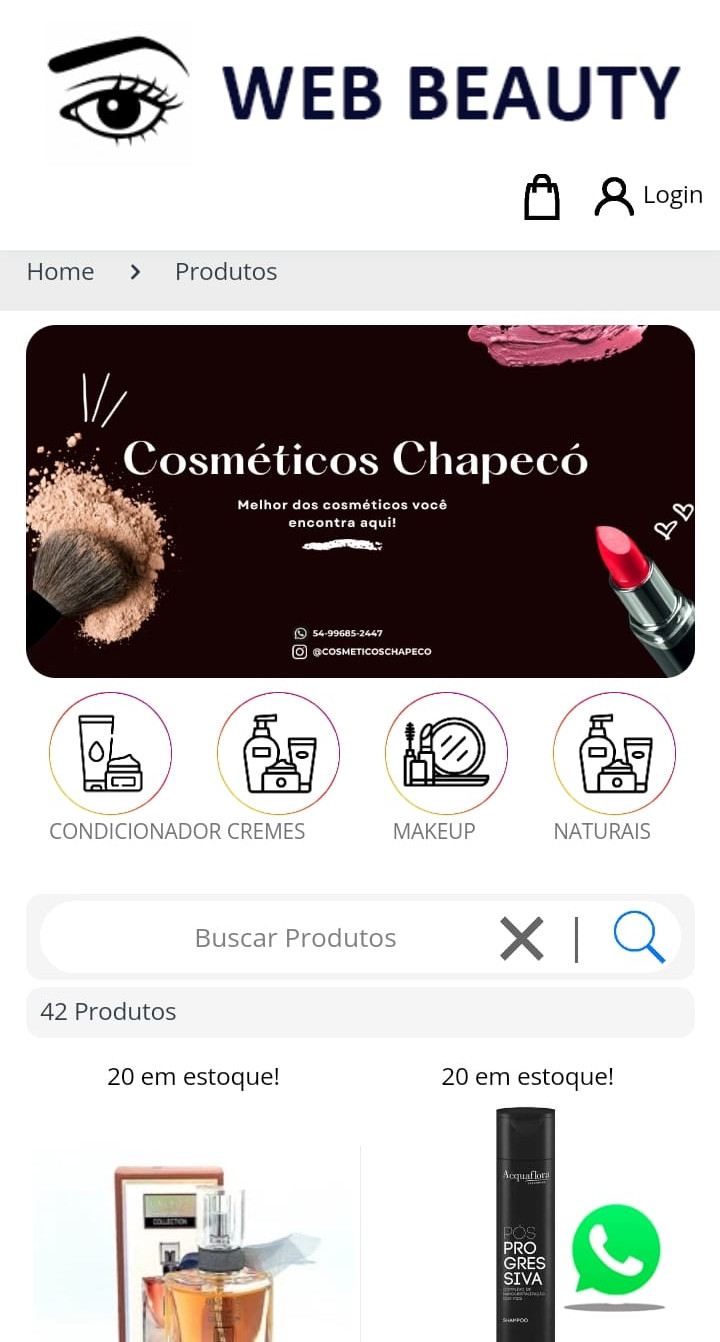Browse the Cremes category
The height and width of the screenshot is (1342, 720).
pyautogui.click(x=278, y=754)
